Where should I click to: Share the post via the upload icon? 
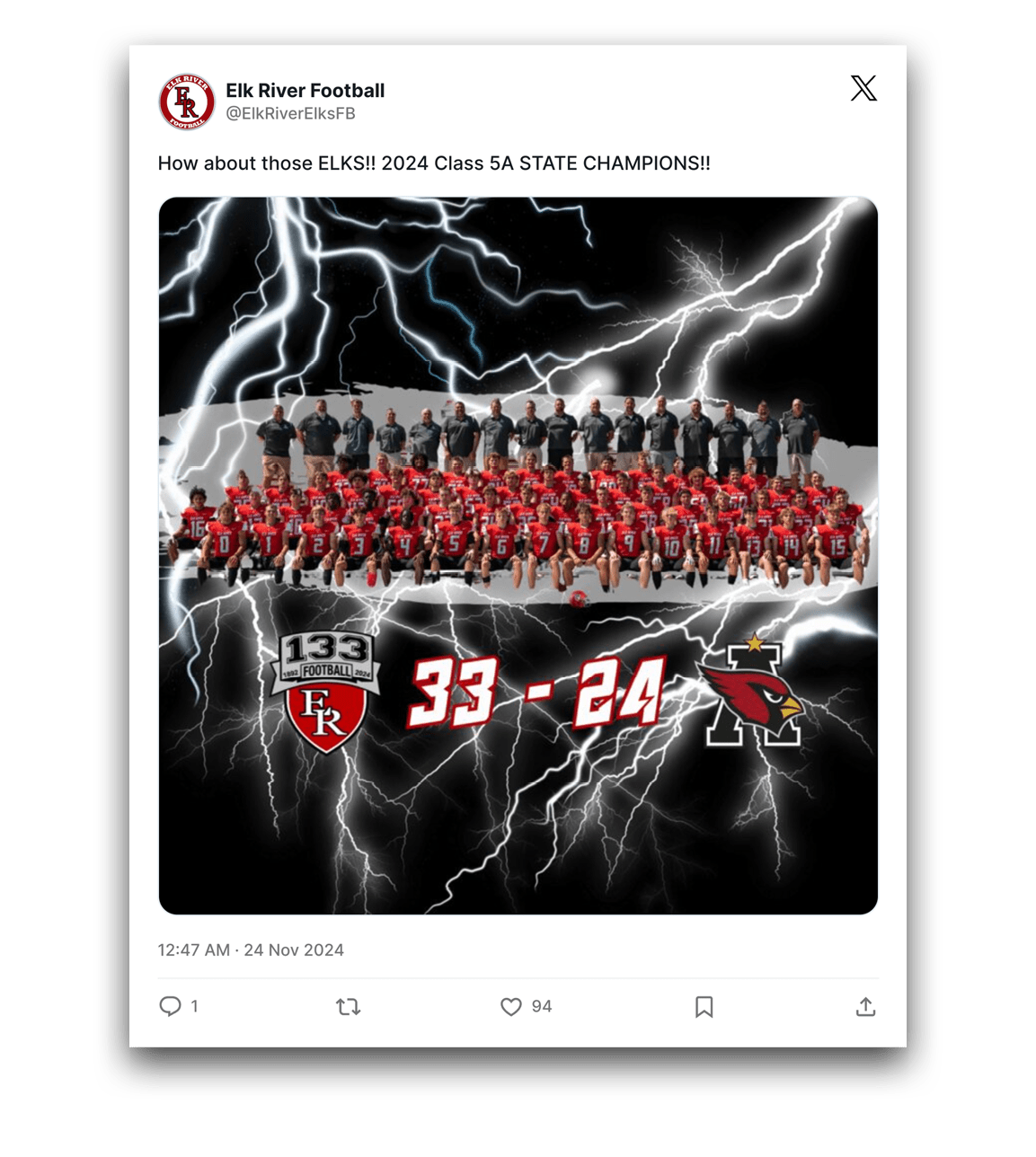(x=865, y=1007)
